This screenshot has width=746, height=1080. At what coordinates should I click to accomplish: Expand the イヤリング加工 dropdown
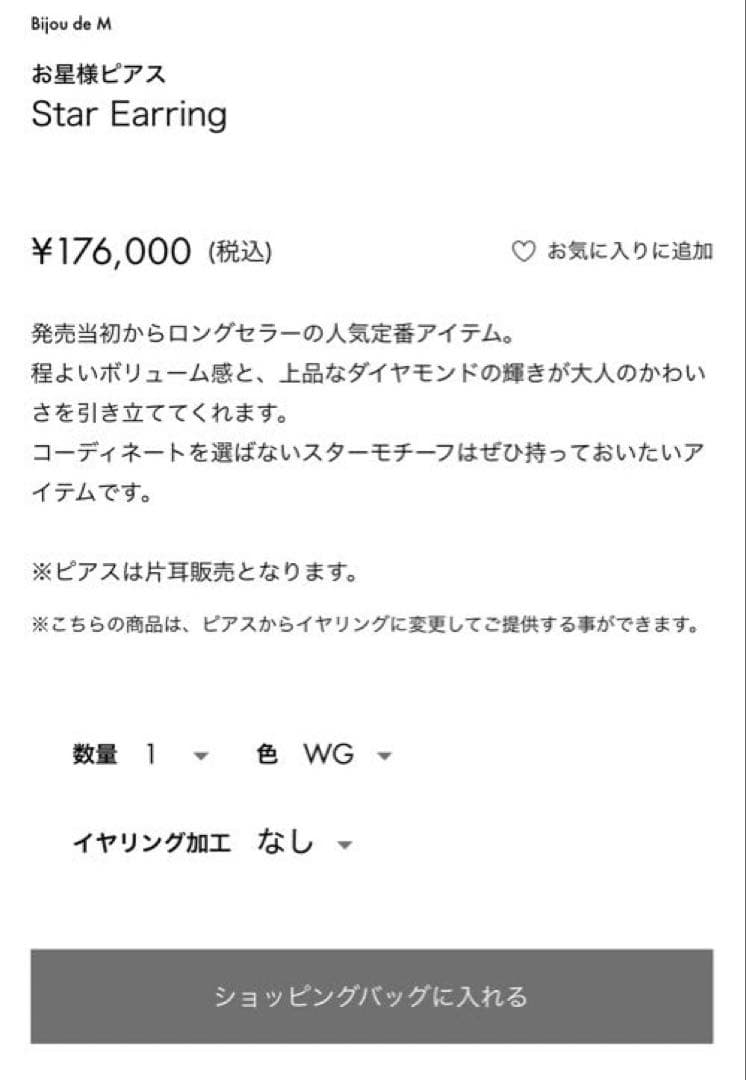pos(344,845)
